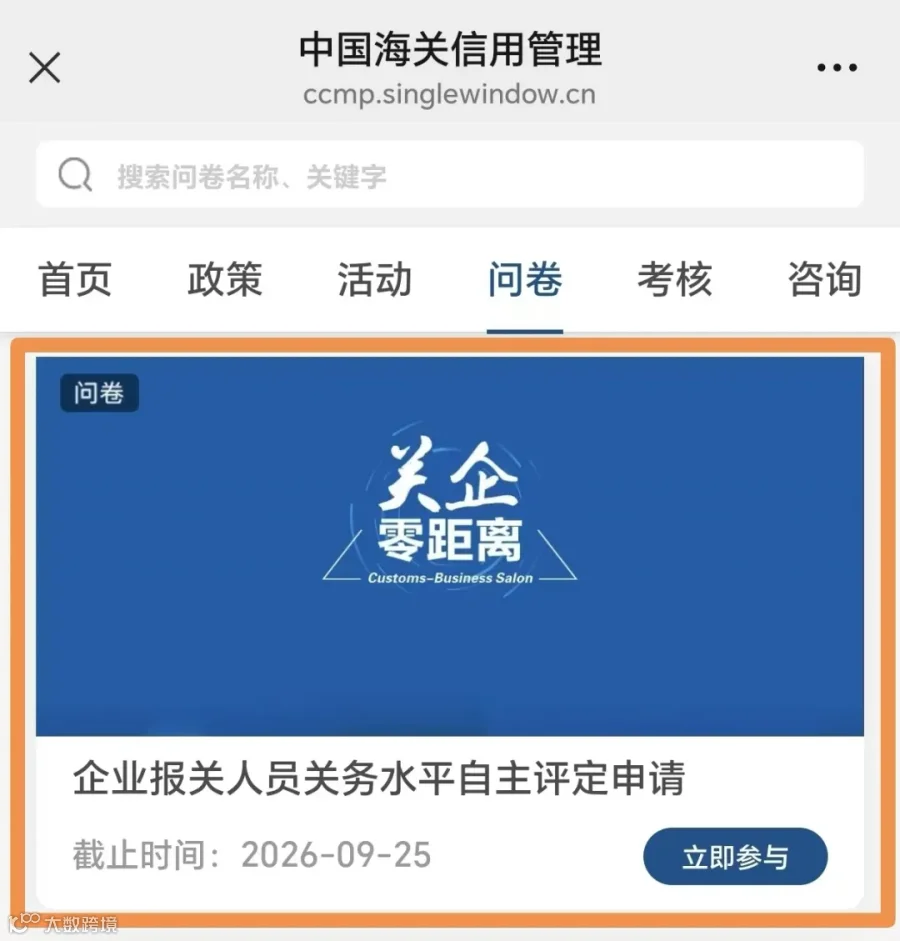Open the 咨询 tab
The height and width of the screenshot is (941, 900).
pyautogui.click(x=825, y=279)
